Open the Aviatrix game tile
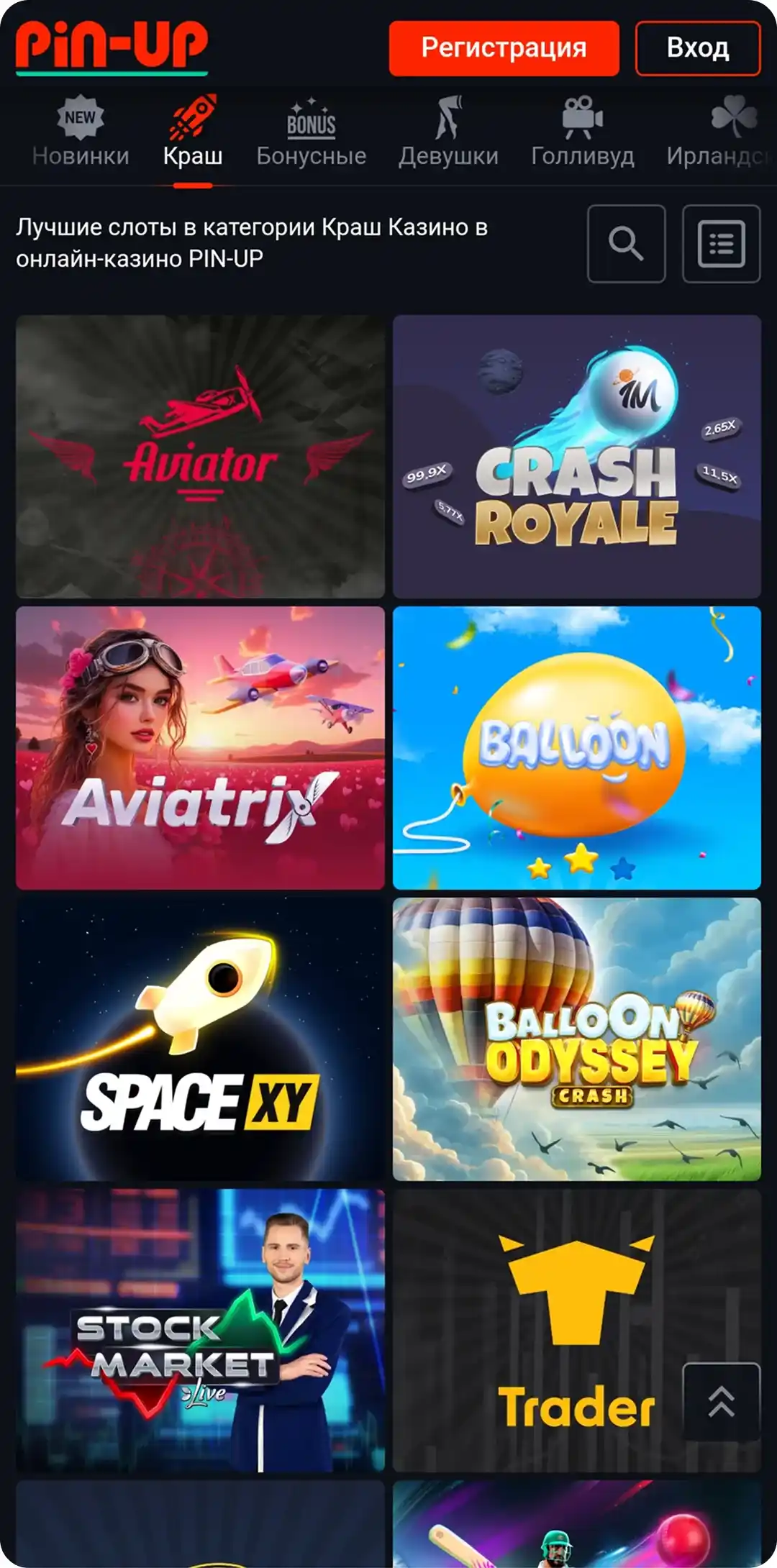This screenshot has height=1568, width=777. 200,748
